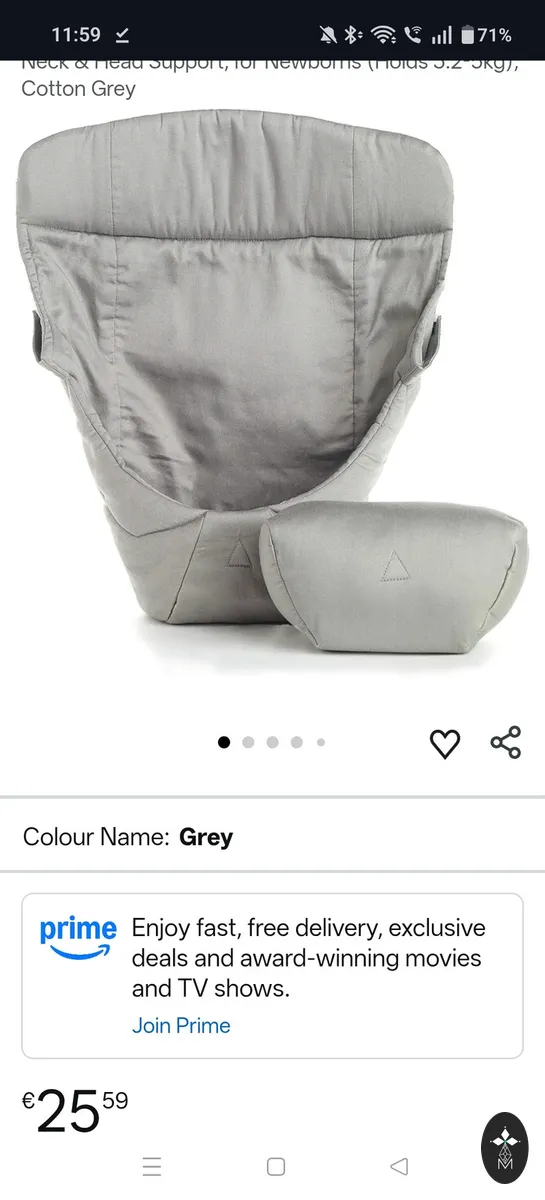
Task: Add the product to your wish list
Action: 444,743
